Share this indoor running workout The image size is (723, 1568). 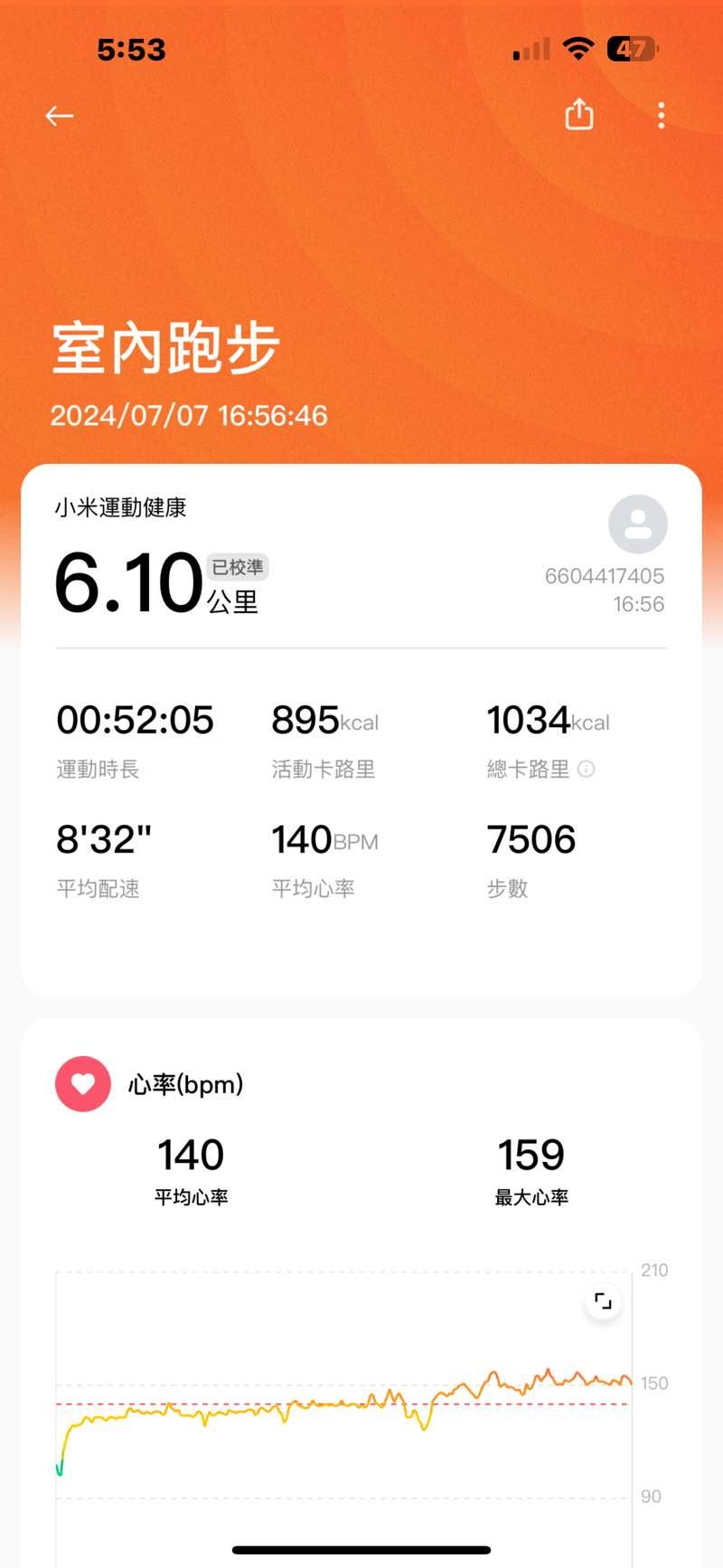(x=579, y=115)
